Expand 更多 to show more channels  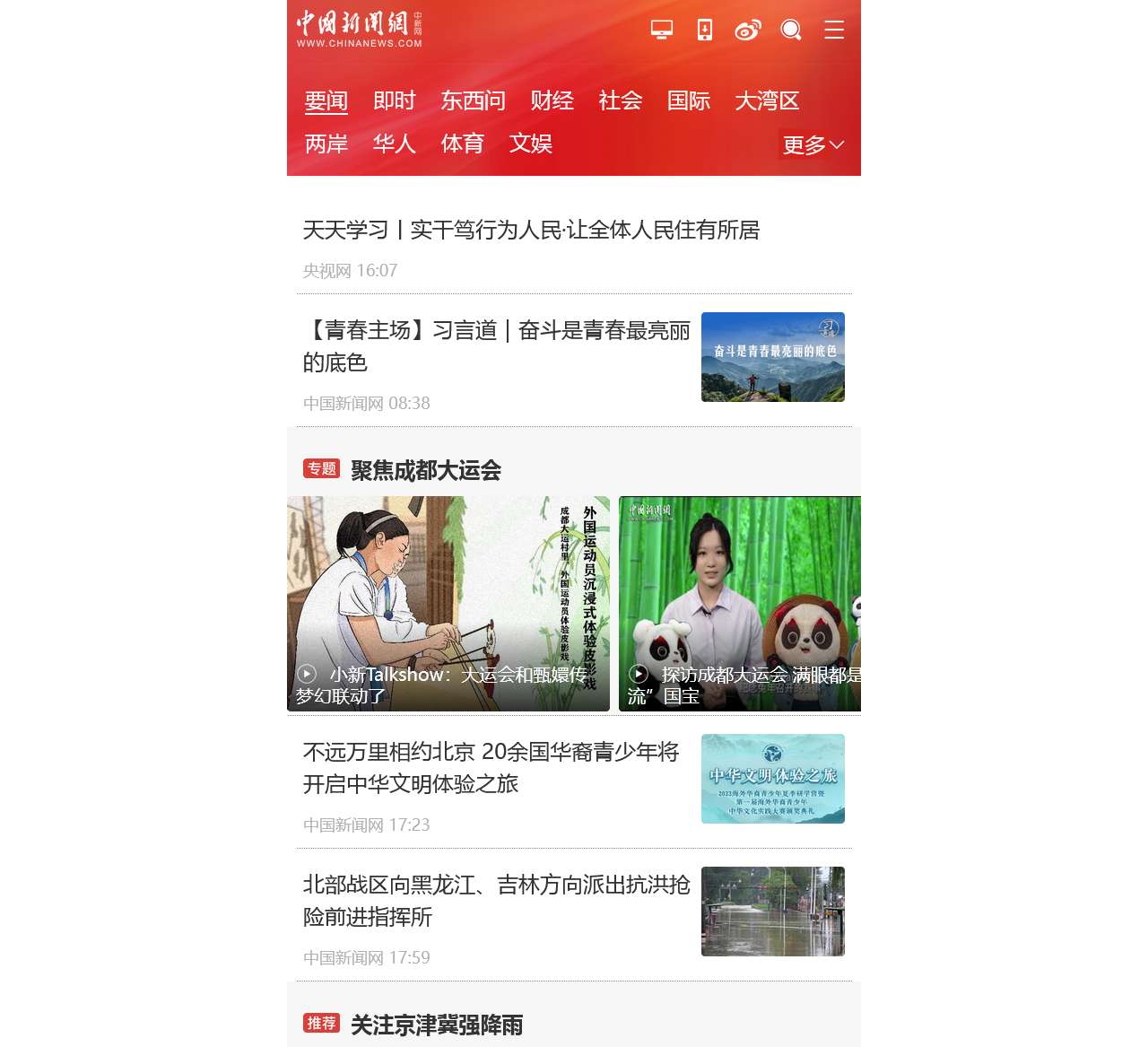click(x=813, y=144)
